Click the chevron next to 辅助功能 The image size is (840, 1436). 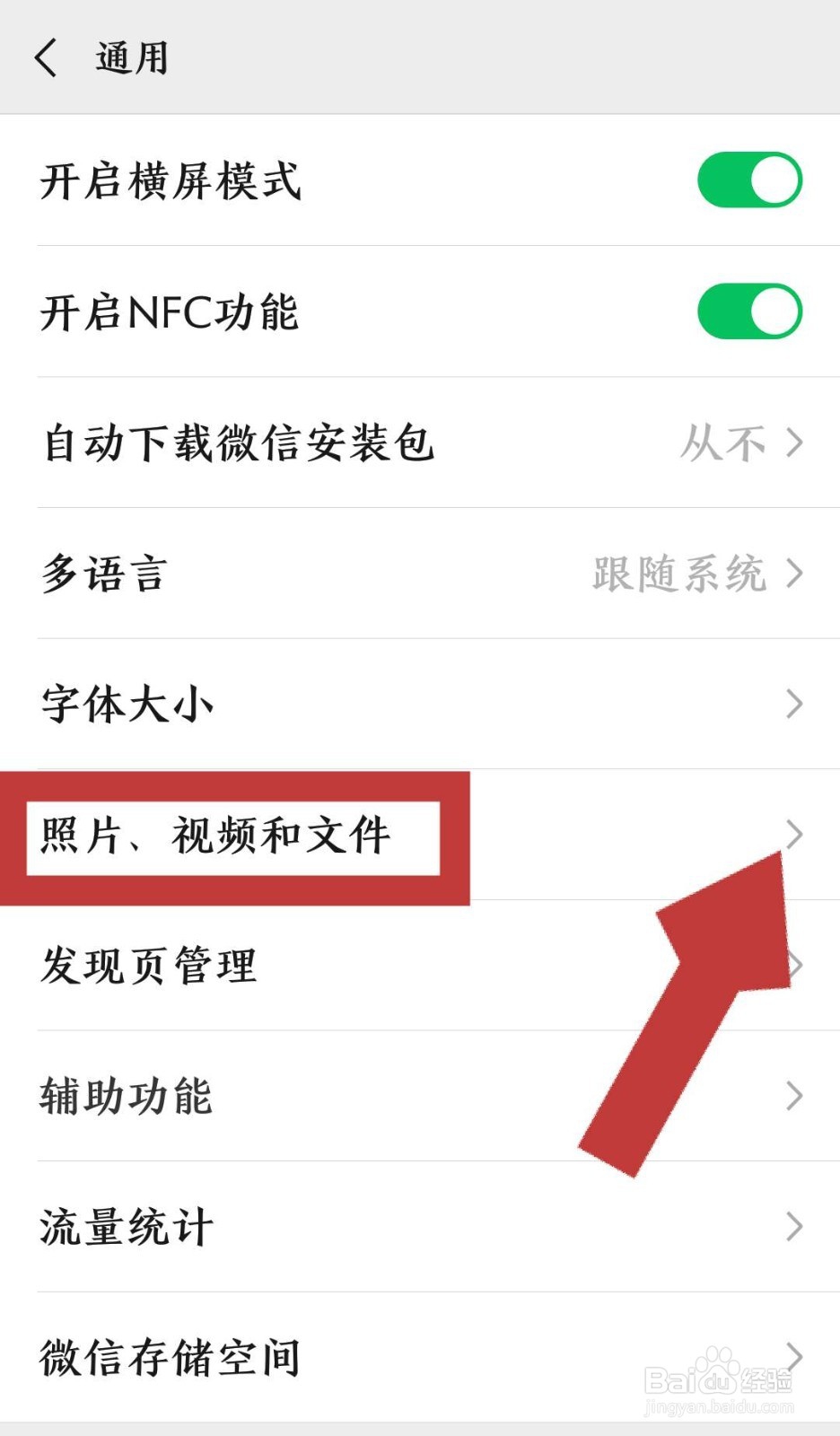click(793, 1095)
